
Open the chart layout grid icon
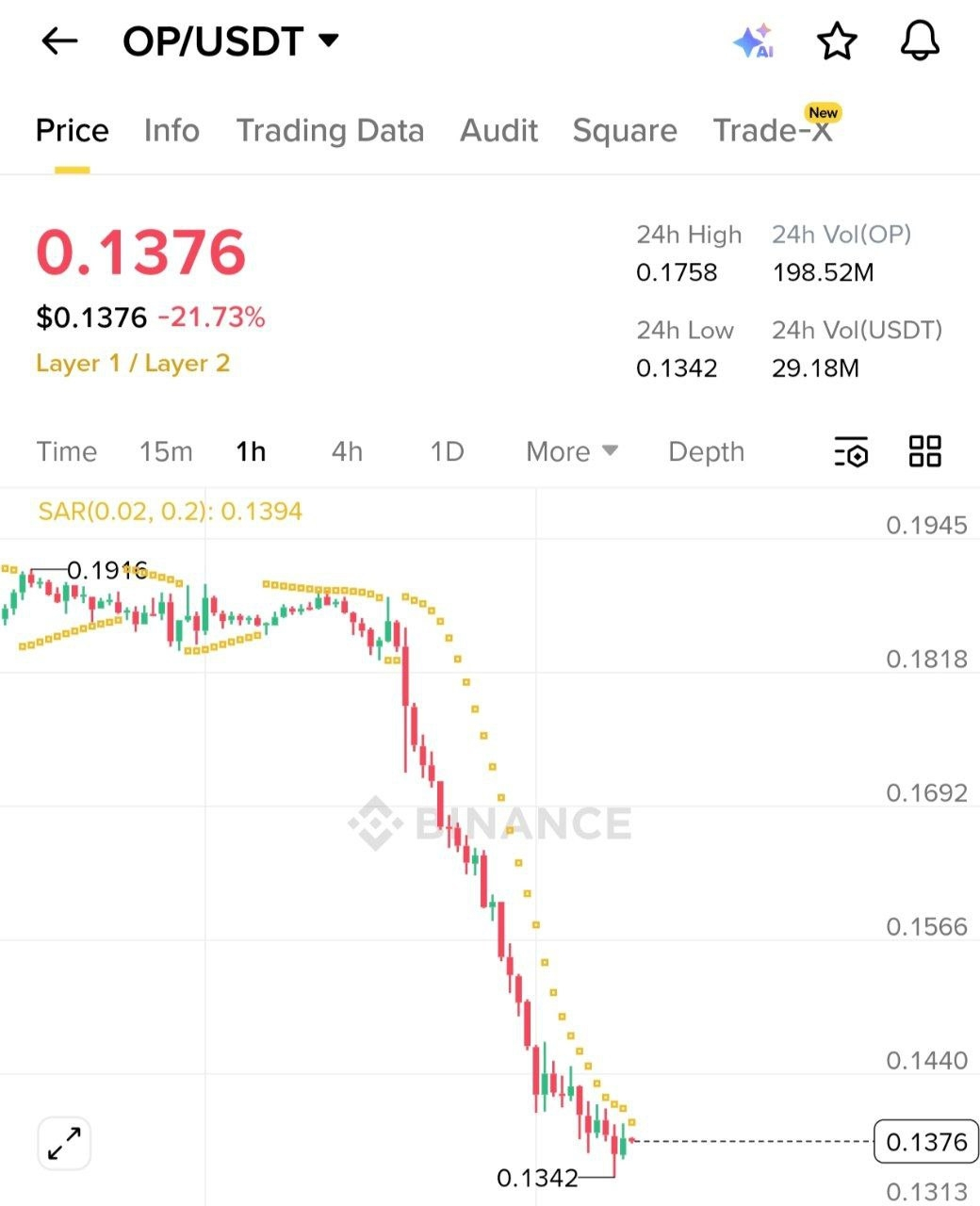point(924,451)
